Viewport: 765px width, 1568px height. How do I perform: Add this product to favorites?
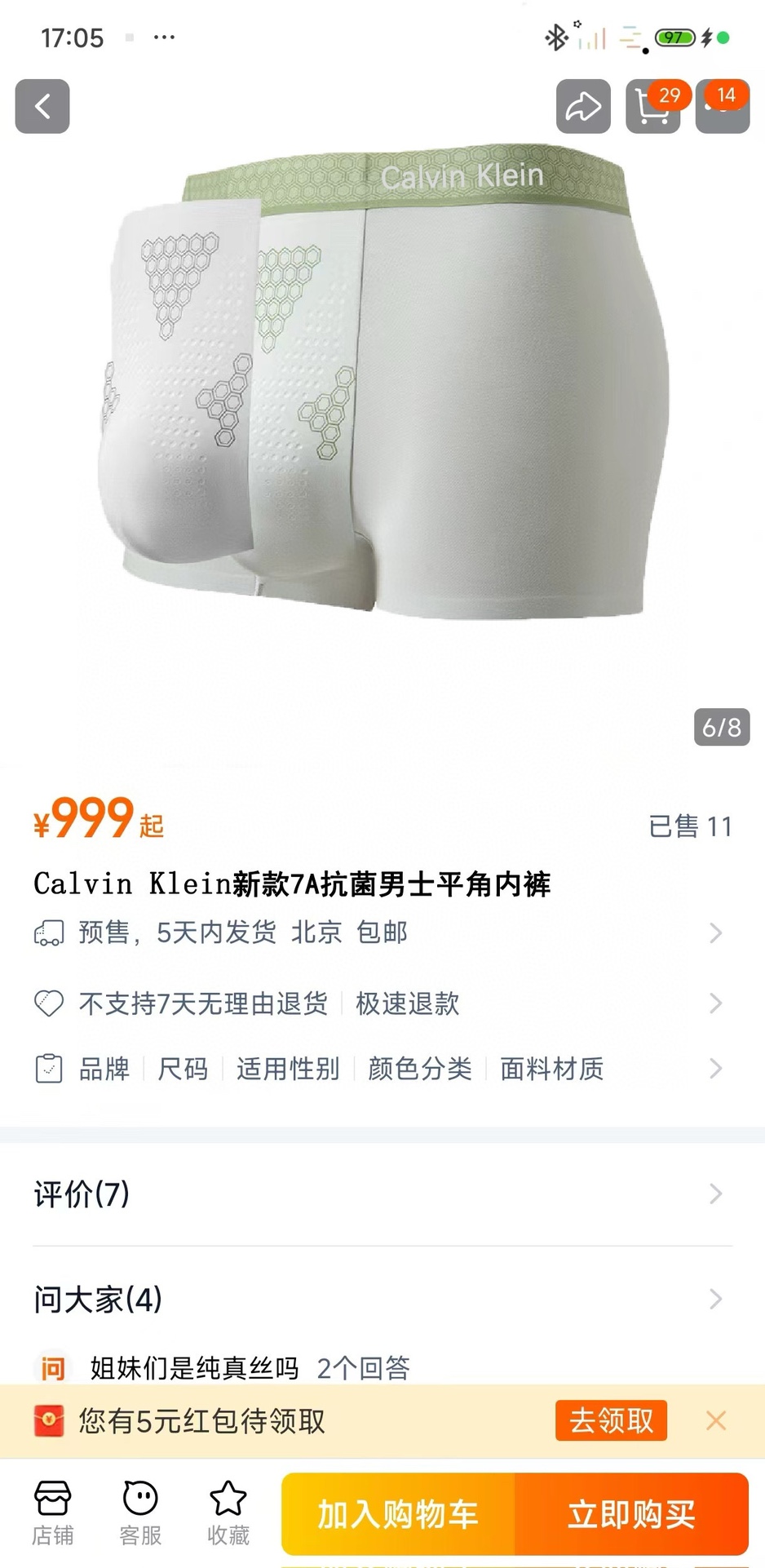(228, 1513)
